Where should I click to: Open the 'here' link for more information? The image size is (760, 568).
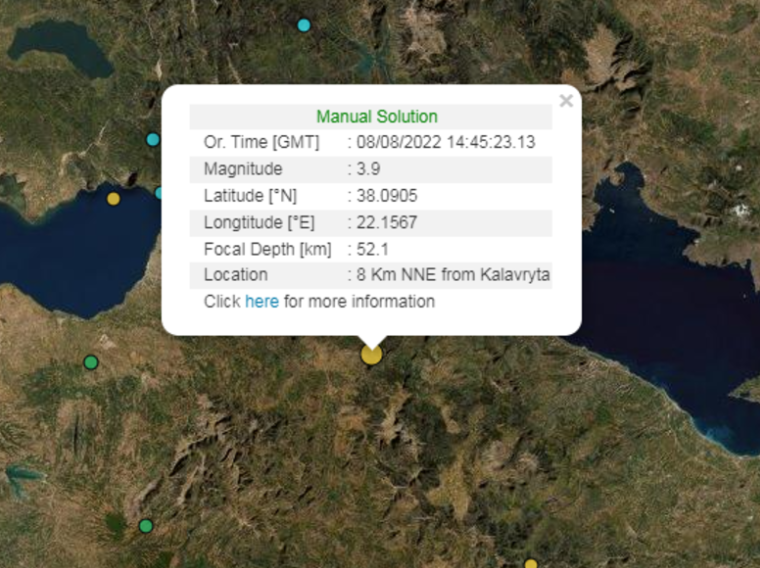pyautogui.click(x=262, y=301)
